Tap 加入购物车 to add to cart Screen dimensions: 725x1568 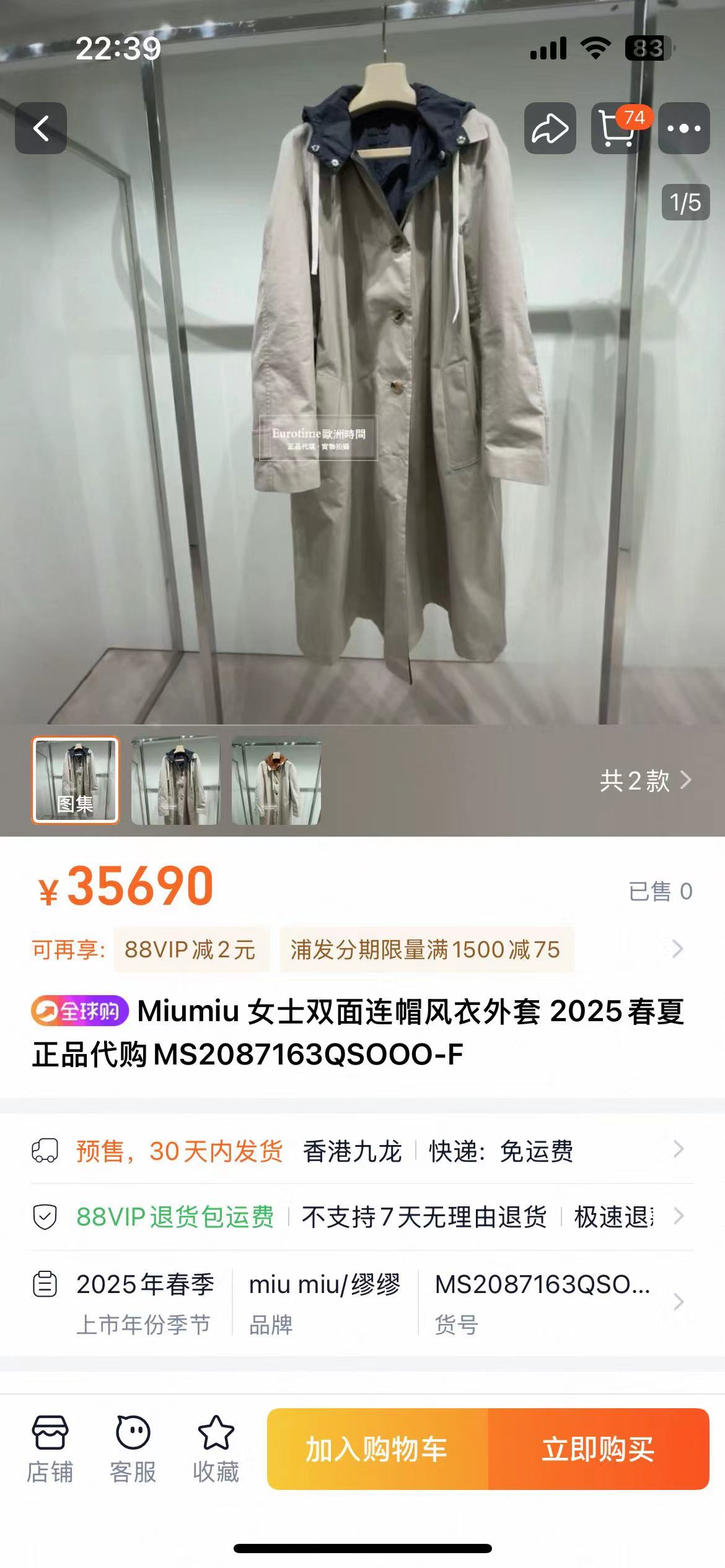(377, 1449)
